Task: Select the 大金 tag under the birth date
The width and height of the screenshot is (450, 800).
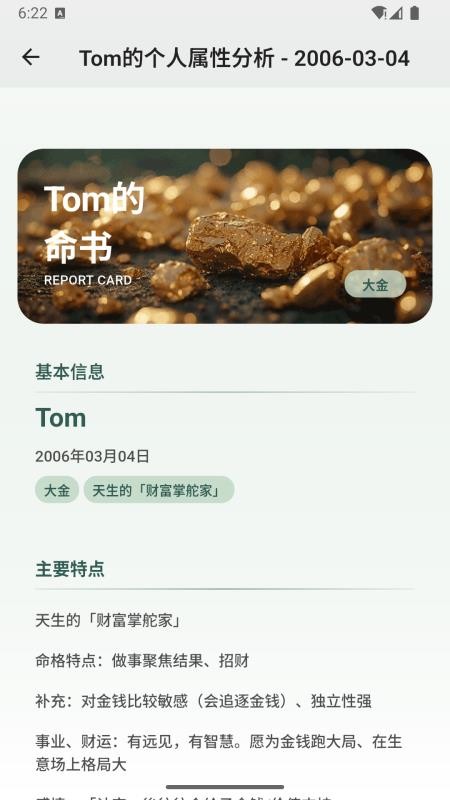Action: tap(57, 490)
